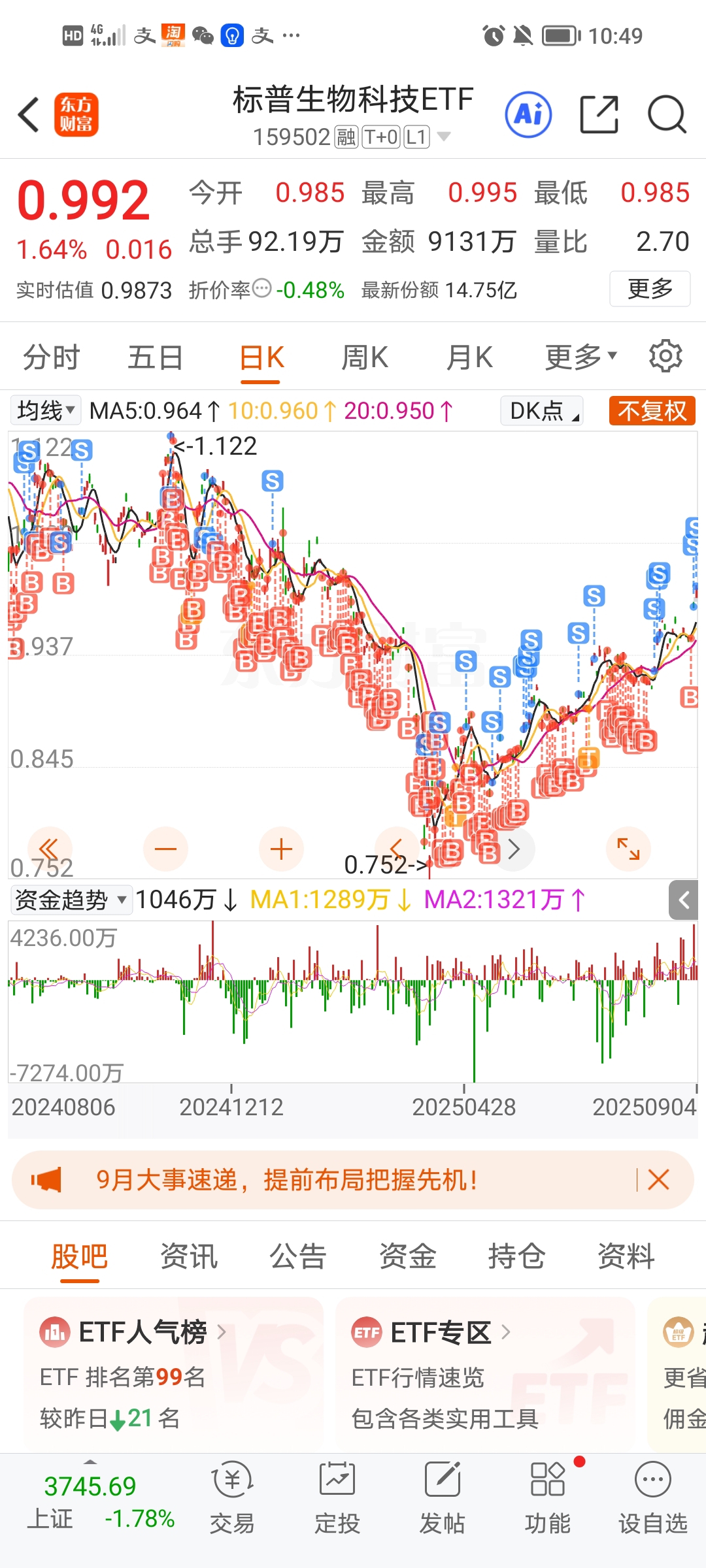Screen dimensions: 706x1568
Task: Share this ETF page
Action: coord(599,115)
